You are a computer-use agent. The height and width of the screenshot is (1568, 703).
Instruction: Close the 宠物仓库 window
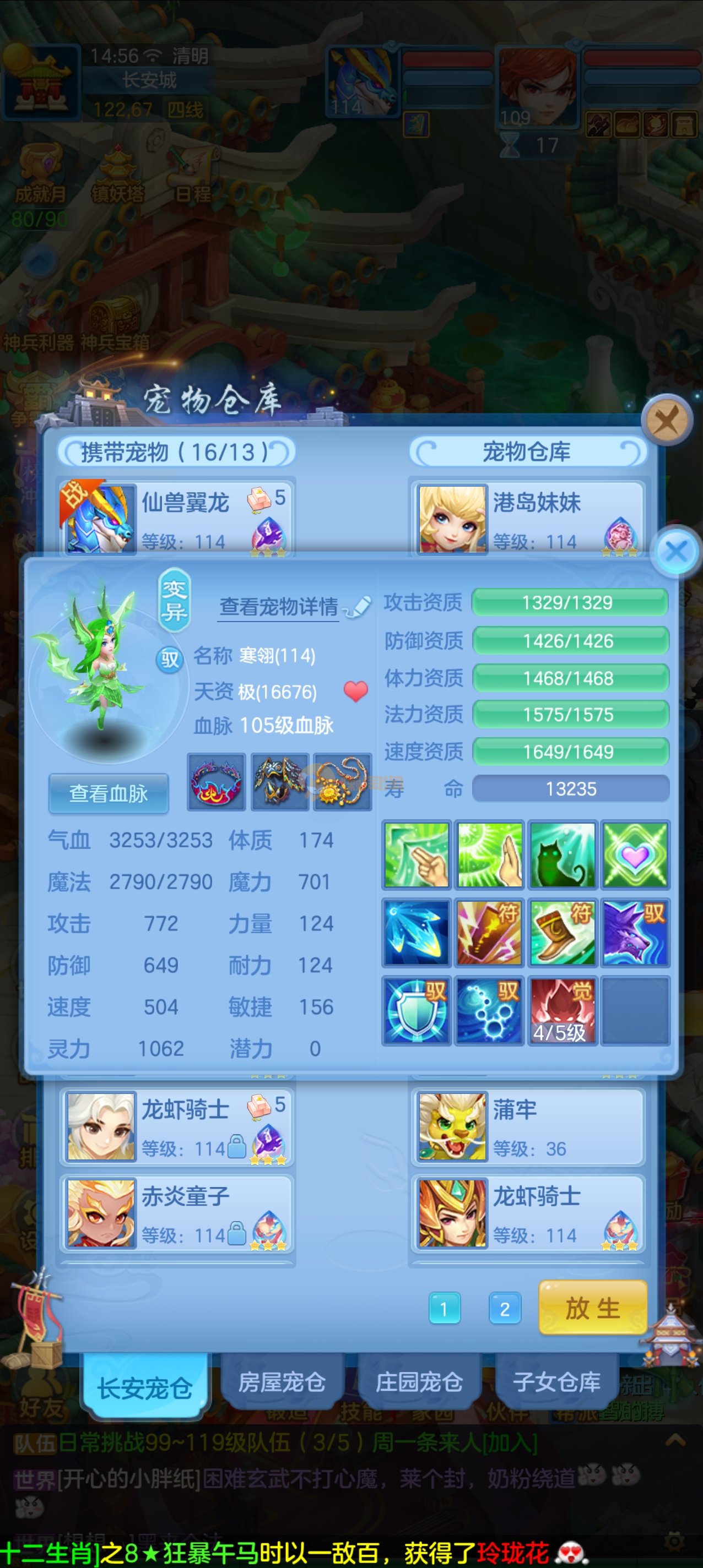pyautogui.click(x=667, y=420)
